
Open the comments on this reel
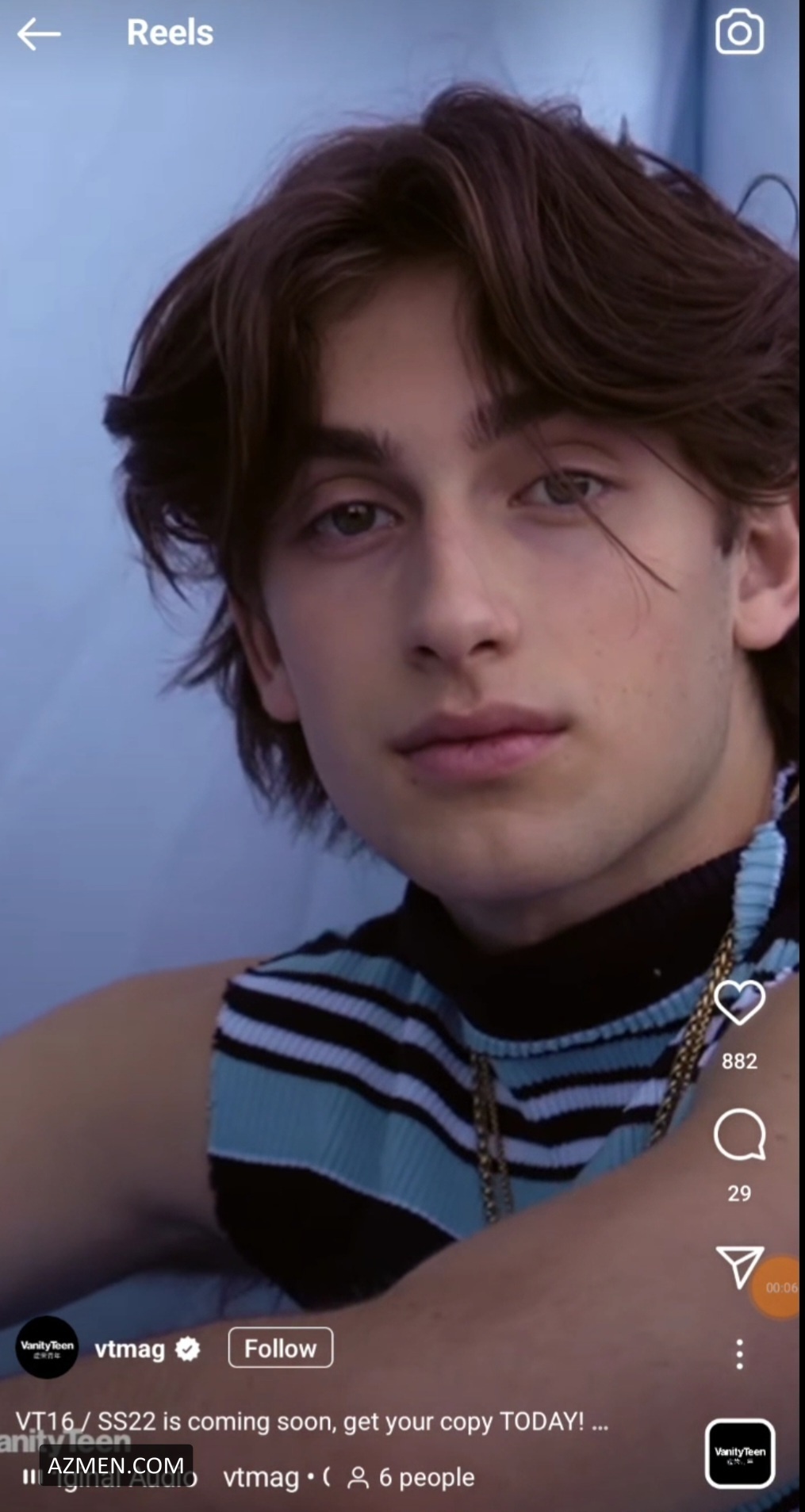point(739,1135)
